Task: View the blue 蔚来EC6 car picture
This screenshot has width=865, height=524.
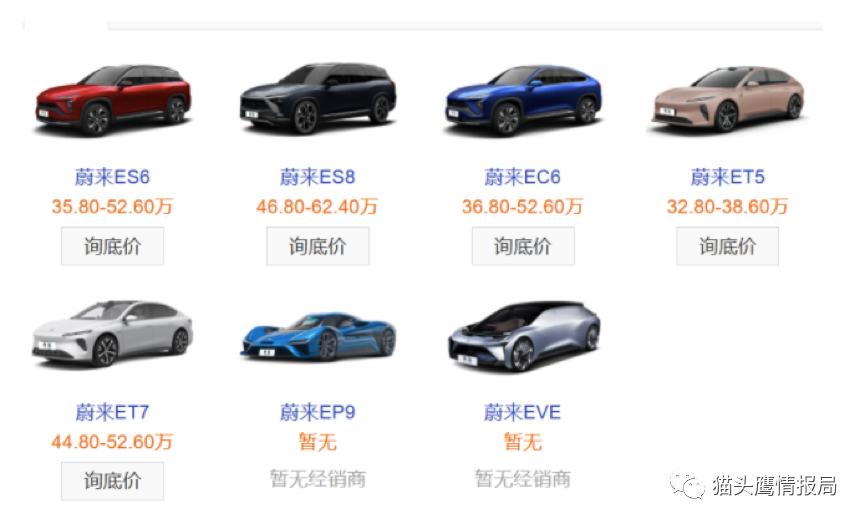Action: coord(522,100)
